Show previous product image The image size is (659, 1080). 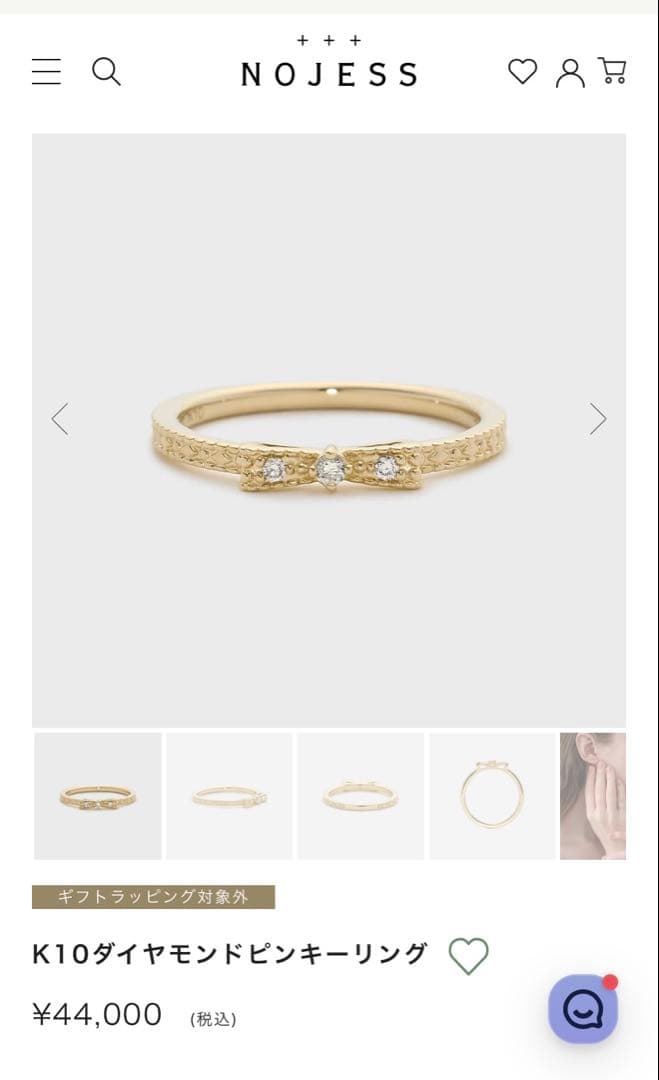point(60,419)
